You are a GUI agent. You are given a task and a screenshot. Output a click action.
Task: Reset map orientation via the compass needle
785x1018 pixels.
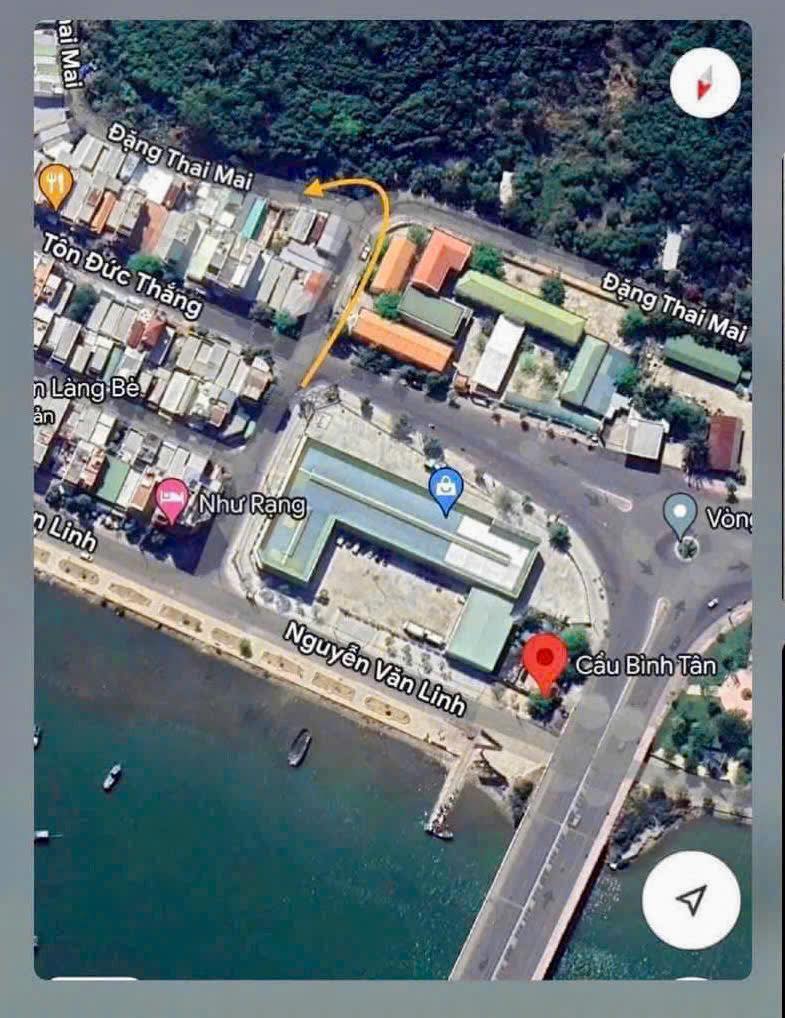pyautogui.click(x=703, y=85)
